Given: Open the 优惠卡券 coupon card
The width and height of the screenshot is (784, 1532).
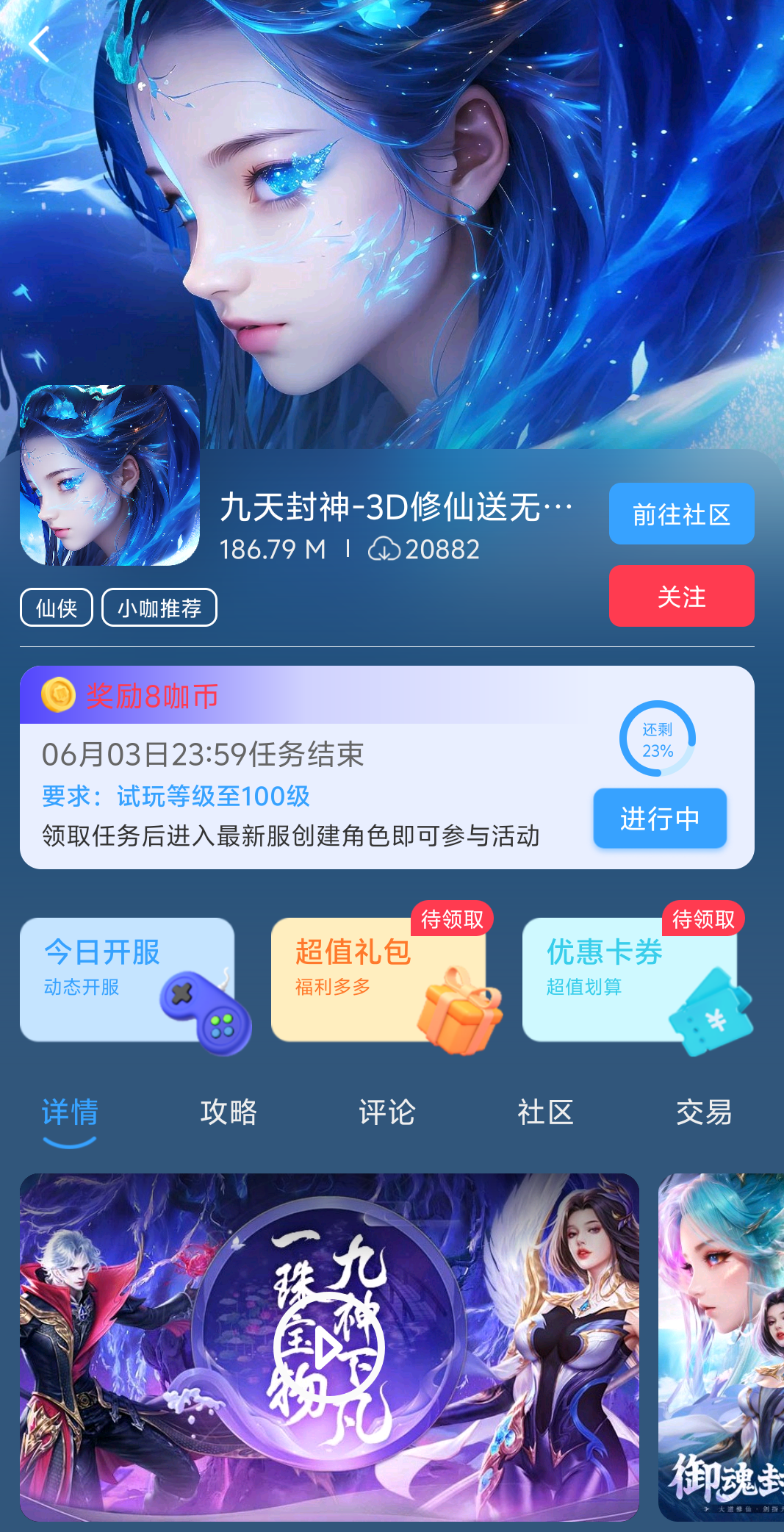Looking at the screenshot, I should (x=630, y=979).
